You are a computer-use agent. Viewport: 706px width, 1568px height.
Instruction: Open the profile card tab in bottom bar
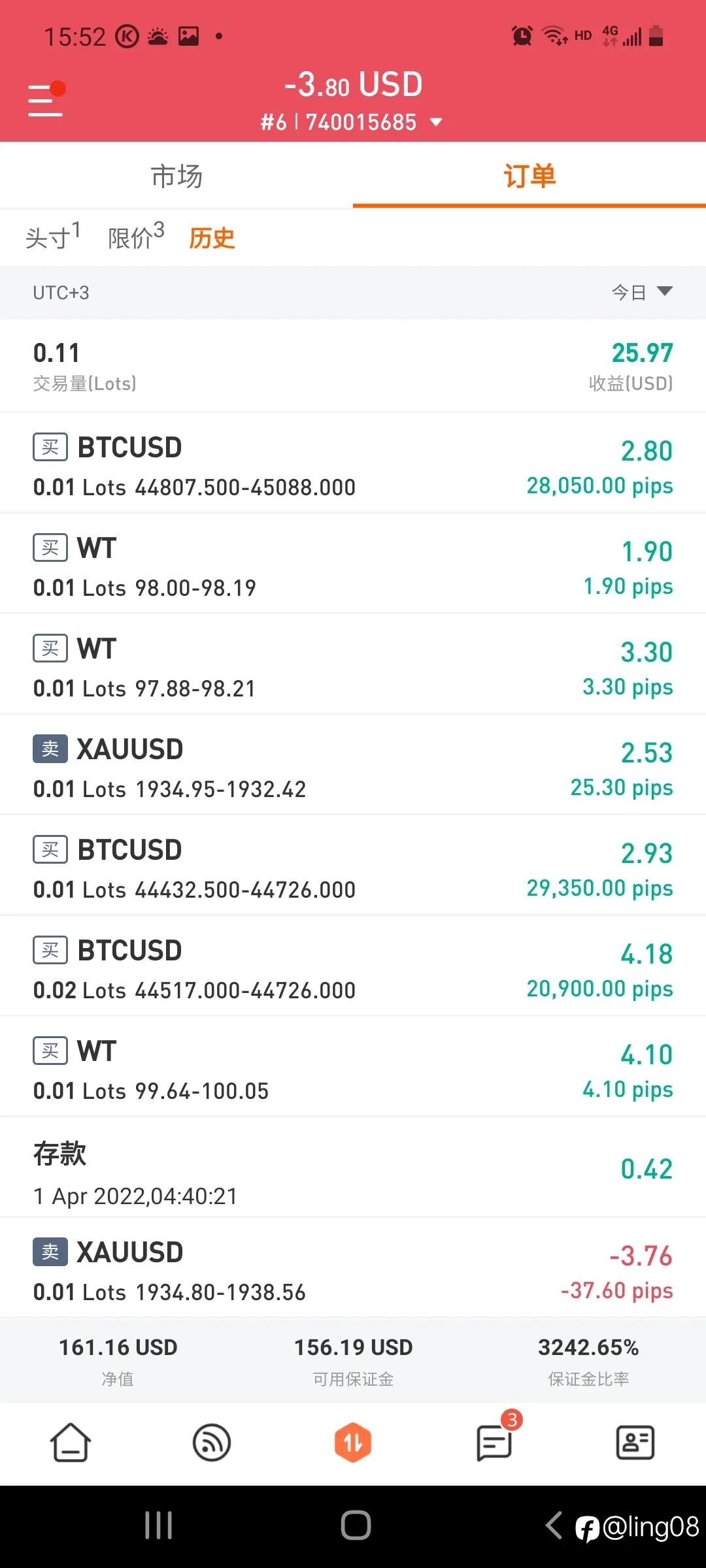point(635,1443)
